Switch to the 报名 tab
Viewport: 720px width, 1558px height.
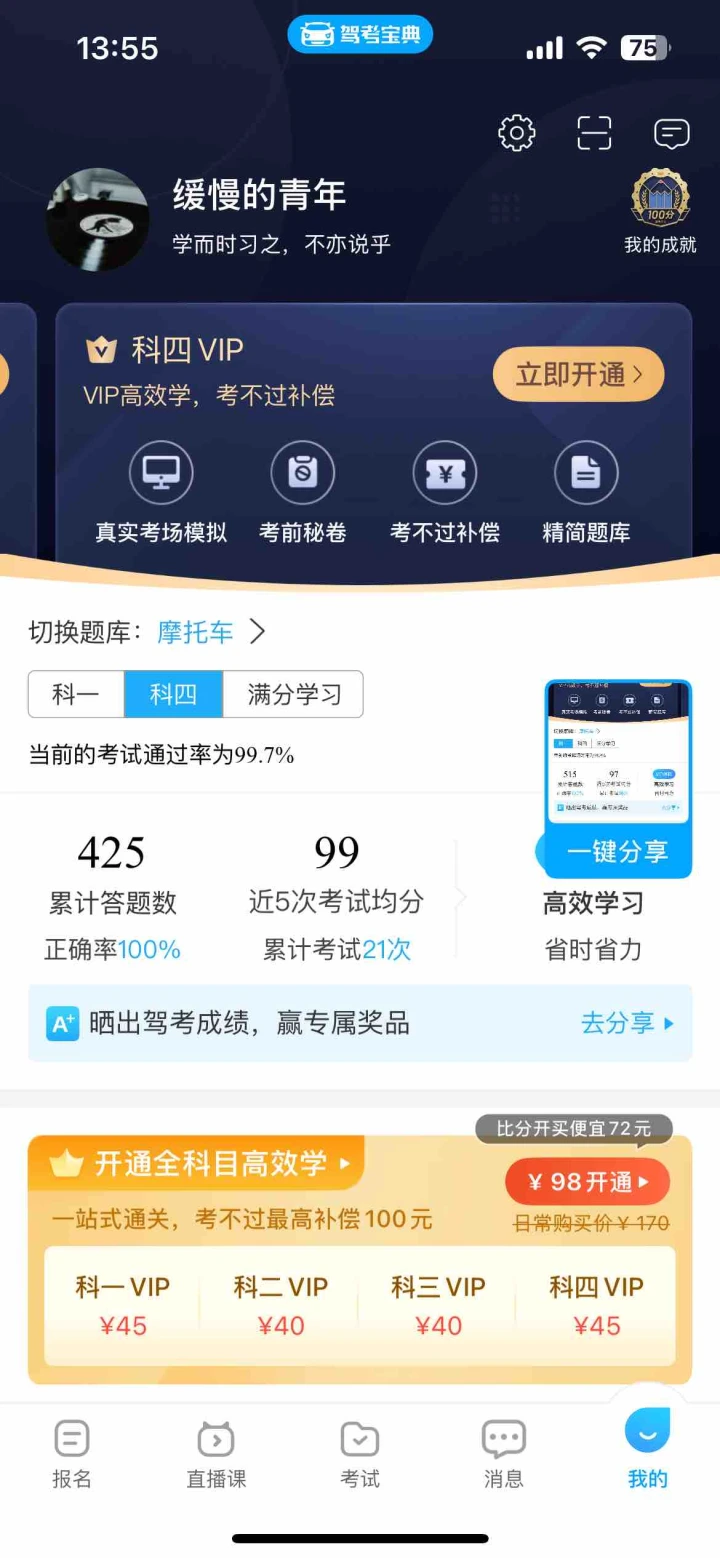[72, 1455]
